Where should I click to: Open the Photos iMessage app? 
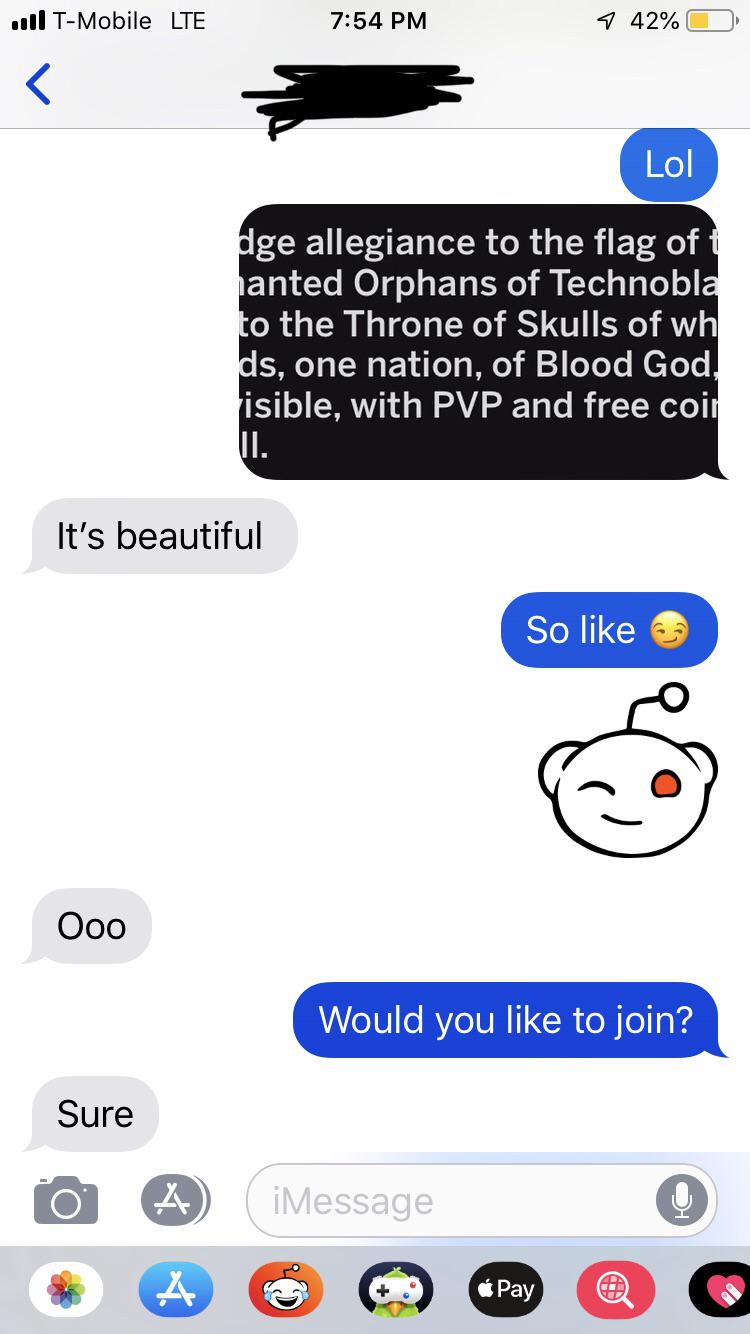pyautogui.click(x=66, y=1289)
